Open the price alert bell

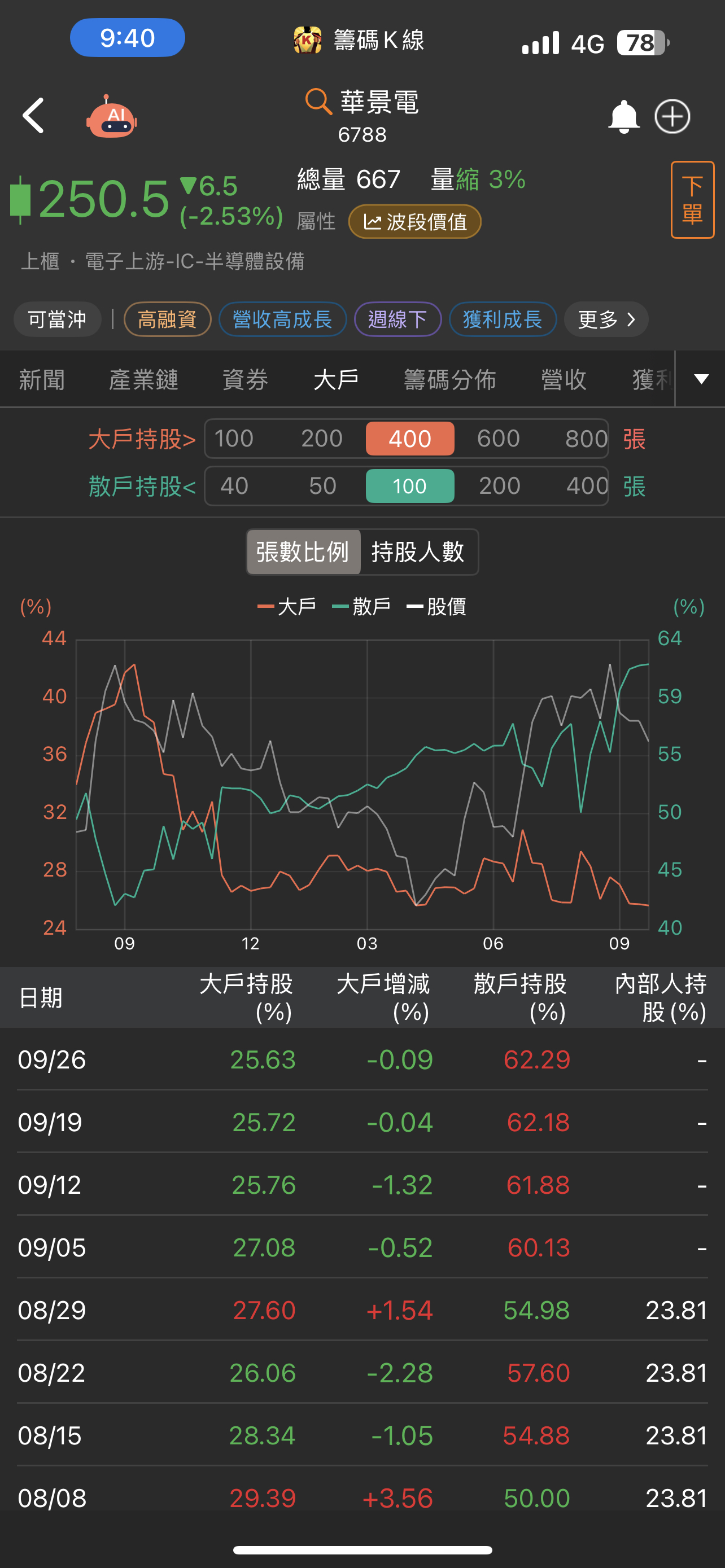623,116
